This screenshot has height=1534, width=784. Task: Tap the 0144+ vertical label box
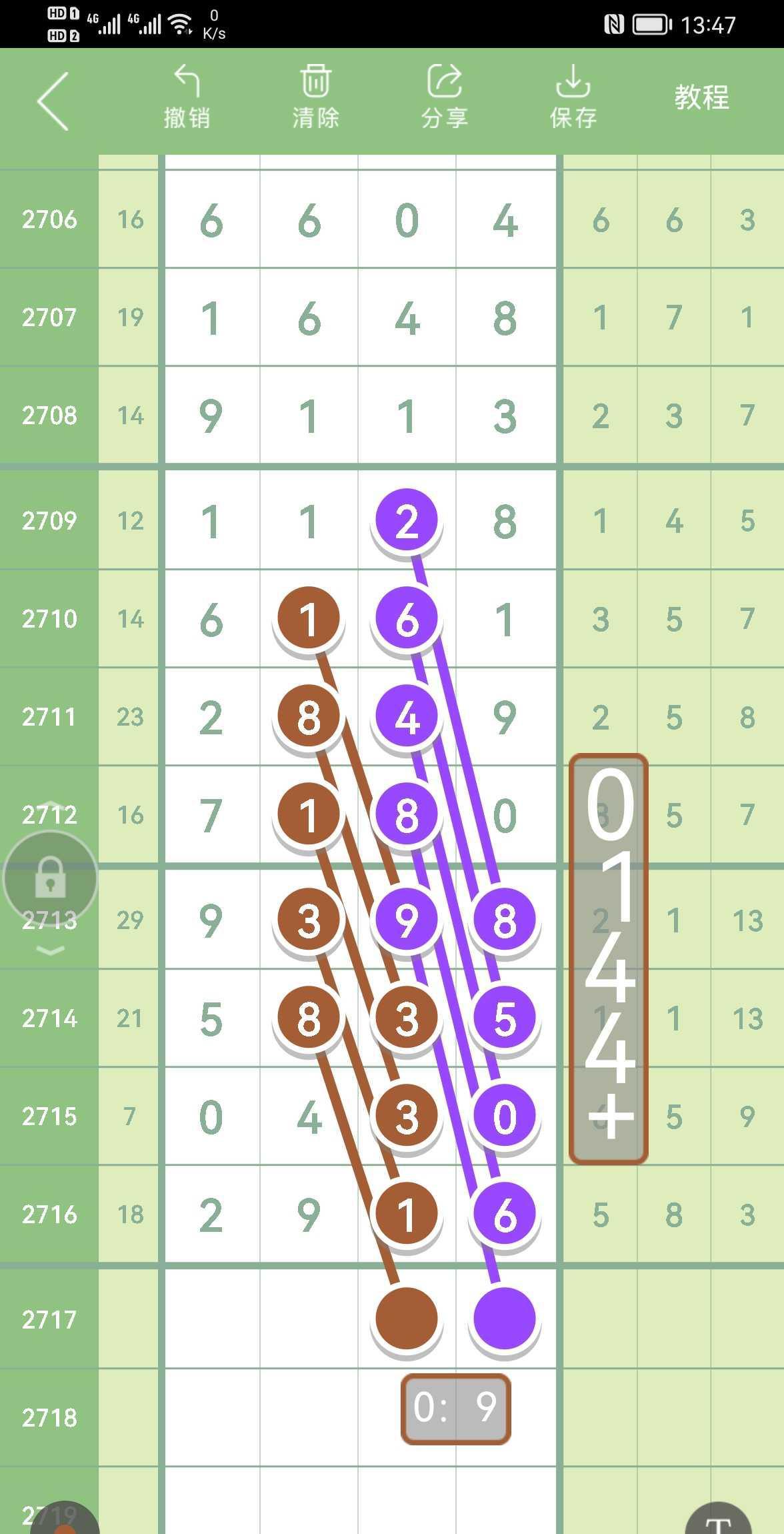click(609, 959)
